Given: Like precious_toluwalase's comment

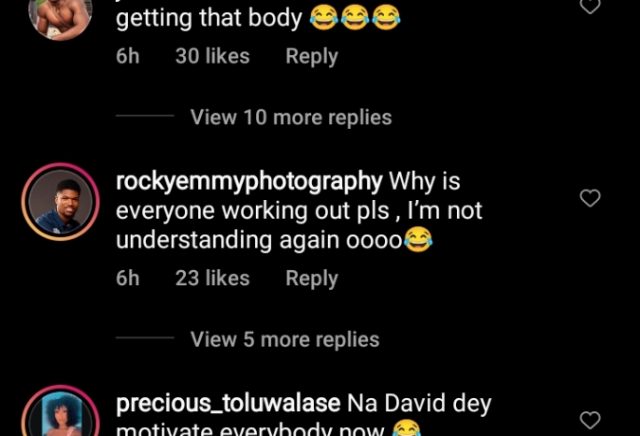Looking at the screenshot, I should pyautogui.click(x=590, y=420).
